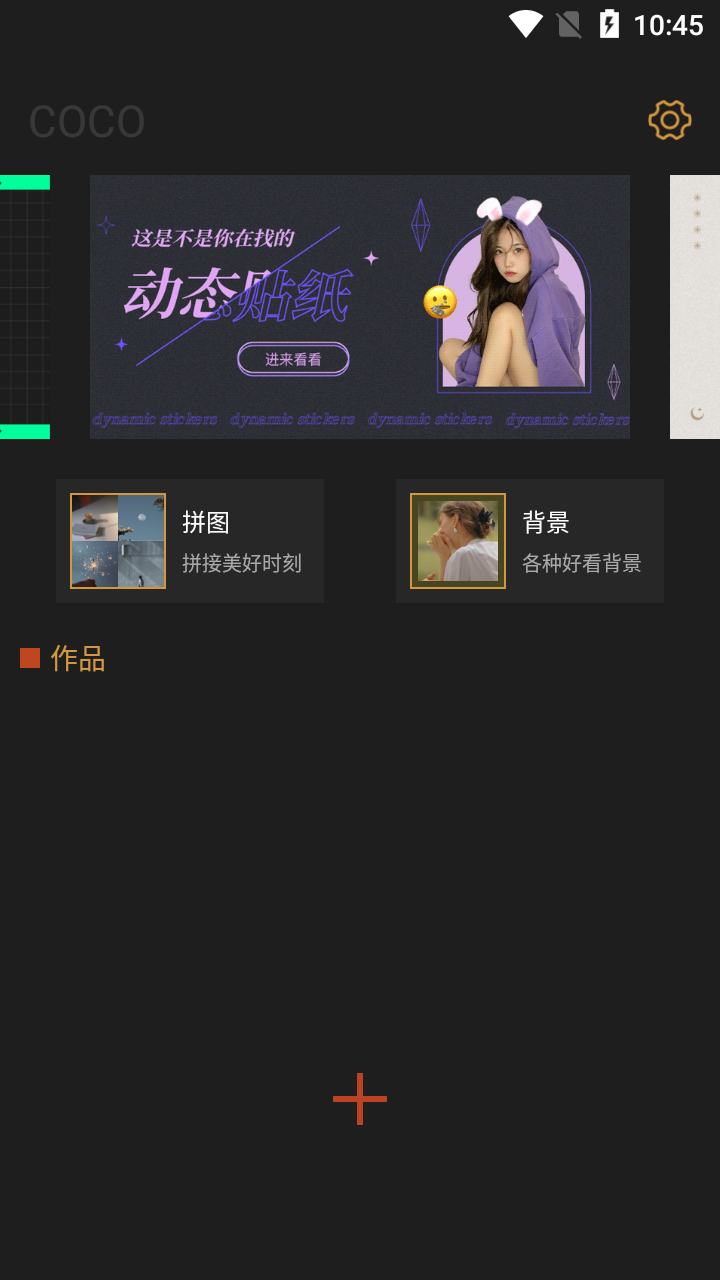The height and width of the screenshot is (1280, 720).
Task: Tap the battery icon in status bar
Action: click(x=611, y=24)
